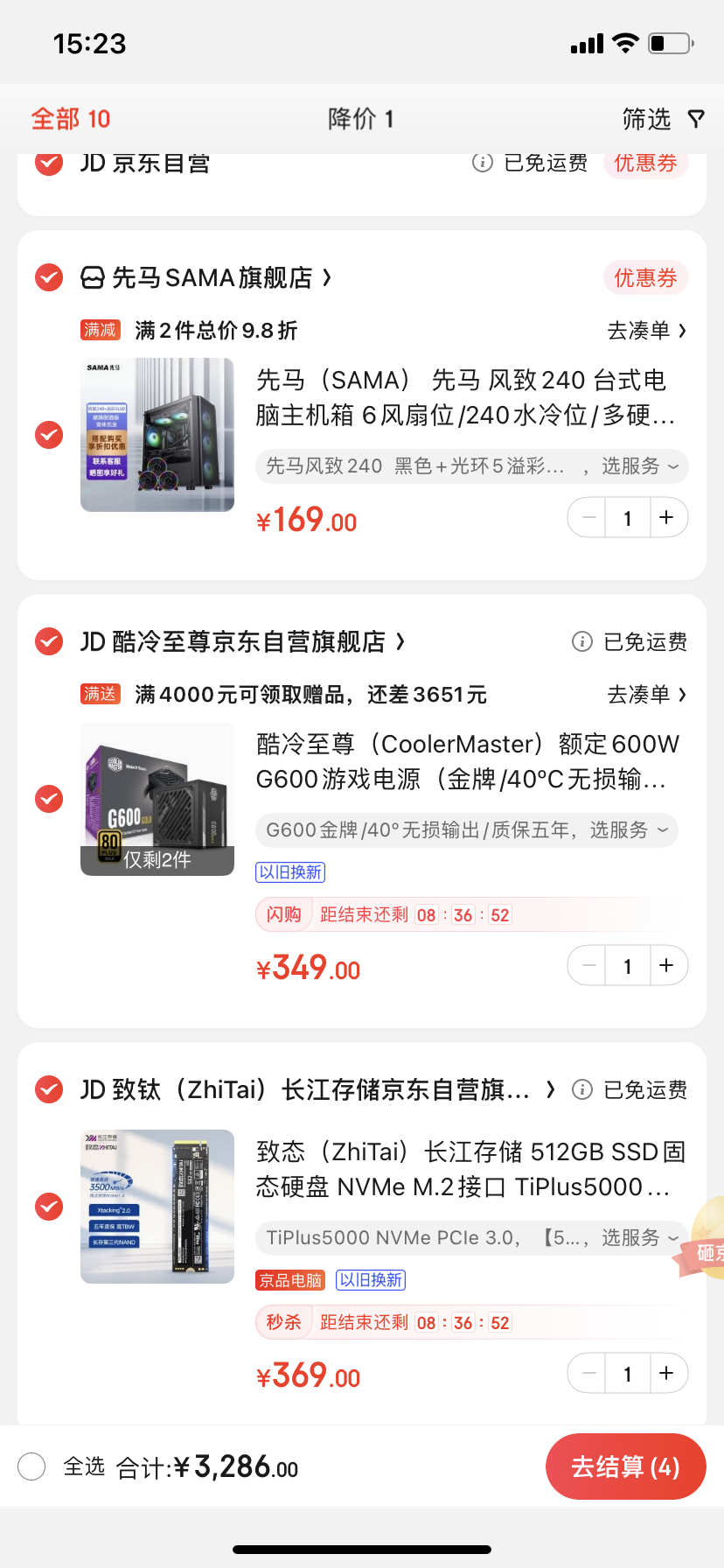Proceed to checkout with 去结算 (4)
The height and width of the screenshot is (1568, 724).
625,1466
